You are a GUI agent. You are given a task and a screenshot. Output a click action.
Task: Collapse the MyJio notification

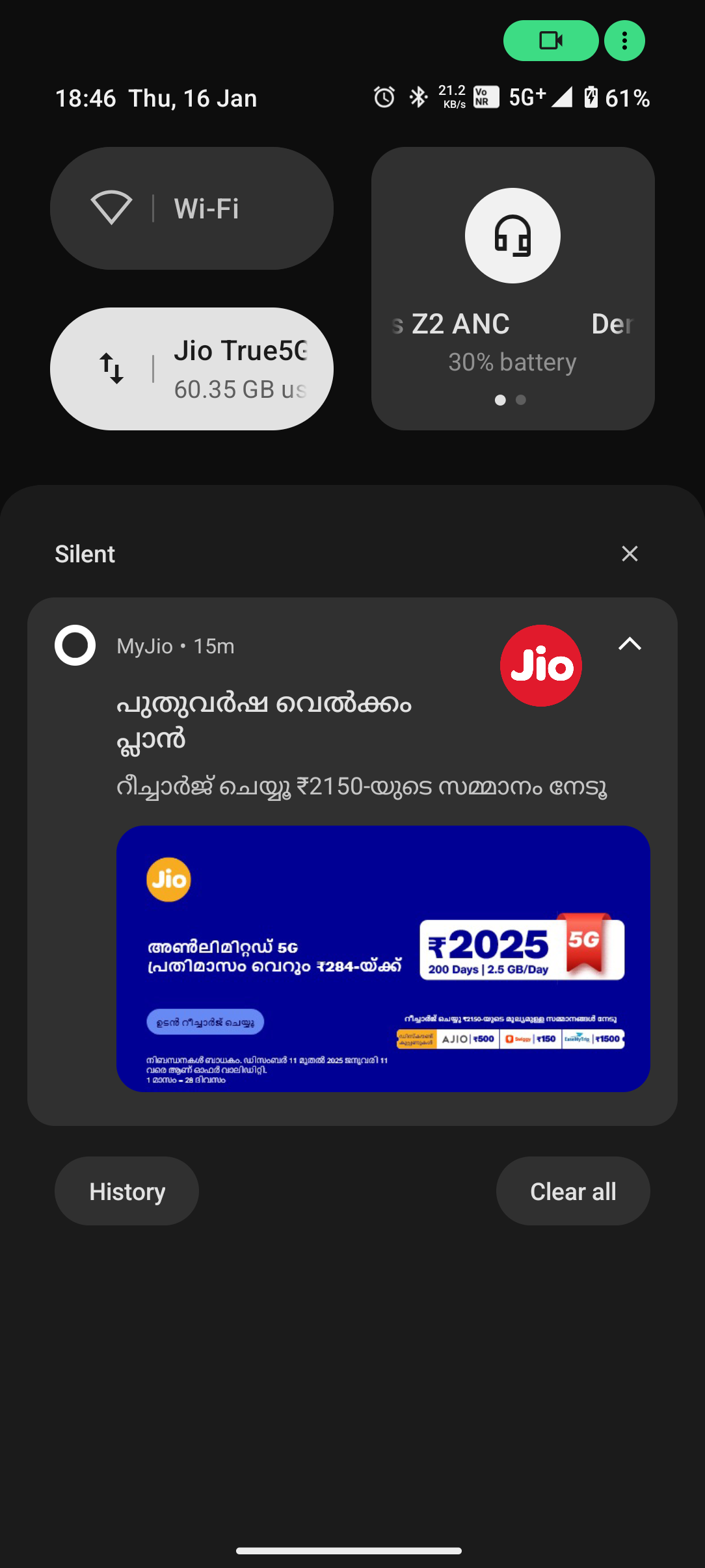630,644
